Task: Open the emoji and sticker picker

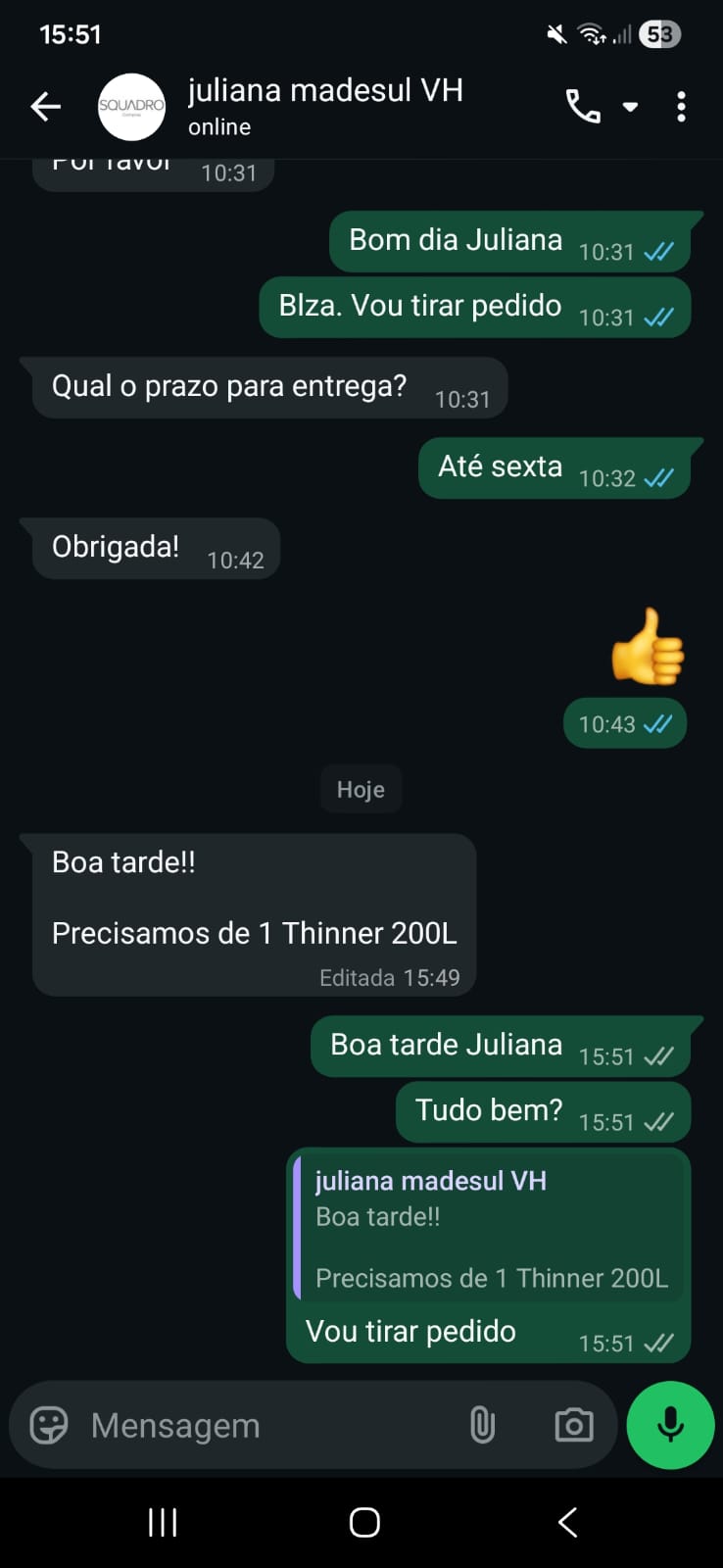Action: point(49,1425)
